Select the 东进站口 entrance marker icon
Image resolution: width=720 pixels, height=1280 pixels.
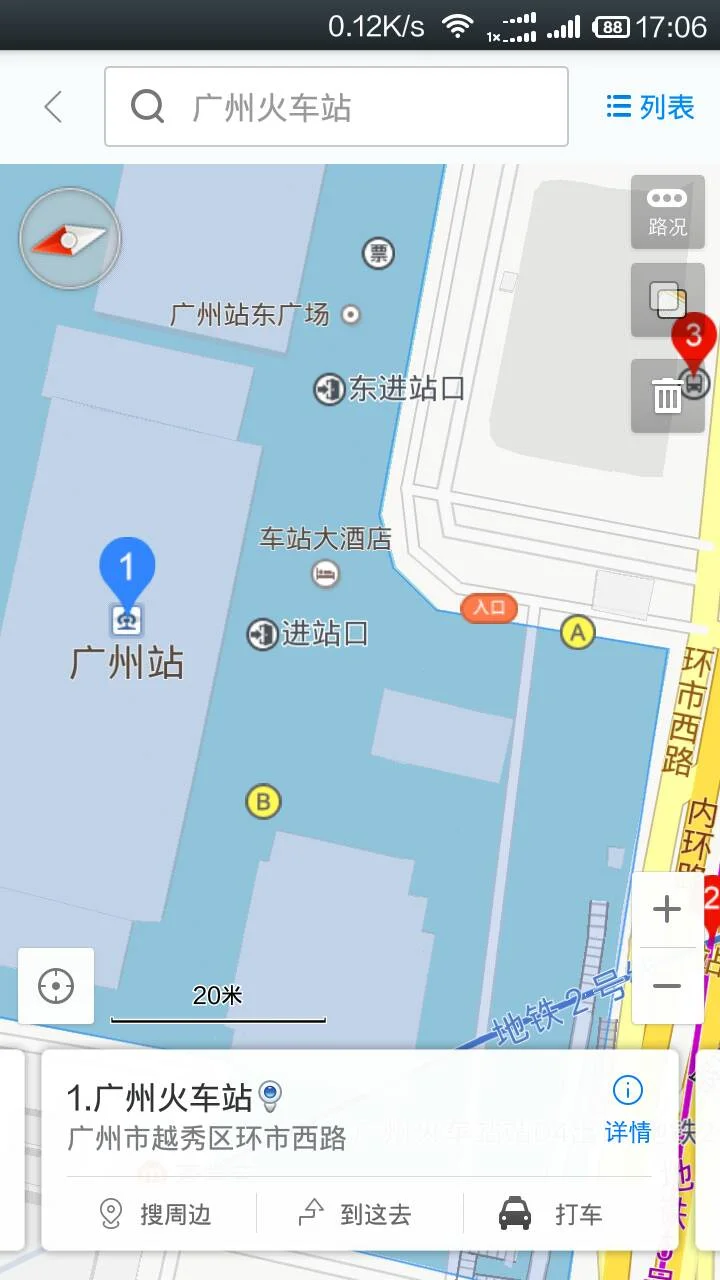[x=329, y=390]
